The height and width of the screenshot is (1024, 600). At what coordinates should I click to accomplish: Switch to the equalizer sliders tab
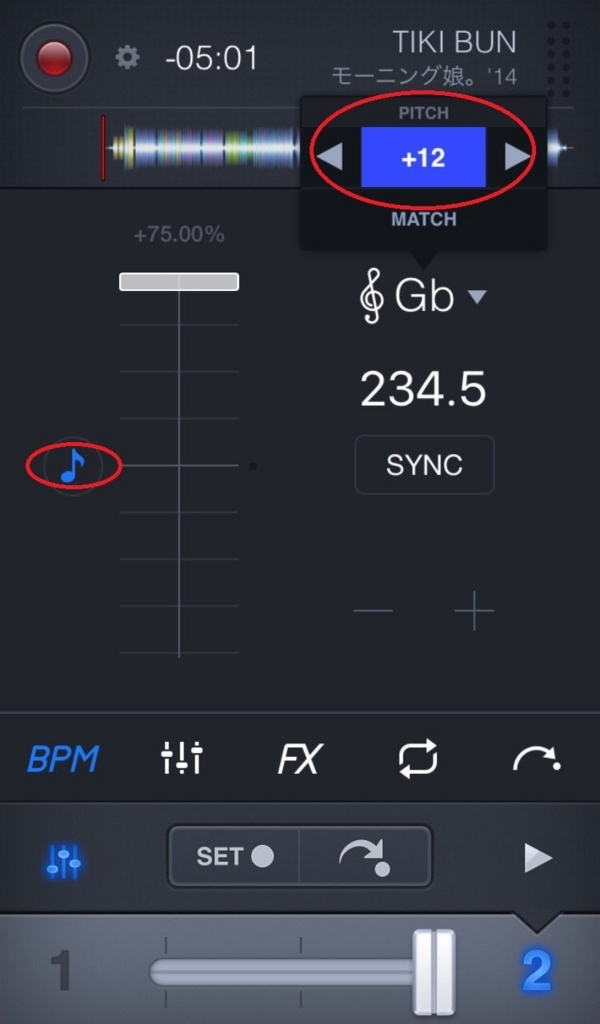pyautogui.click(x=182, y=760)
